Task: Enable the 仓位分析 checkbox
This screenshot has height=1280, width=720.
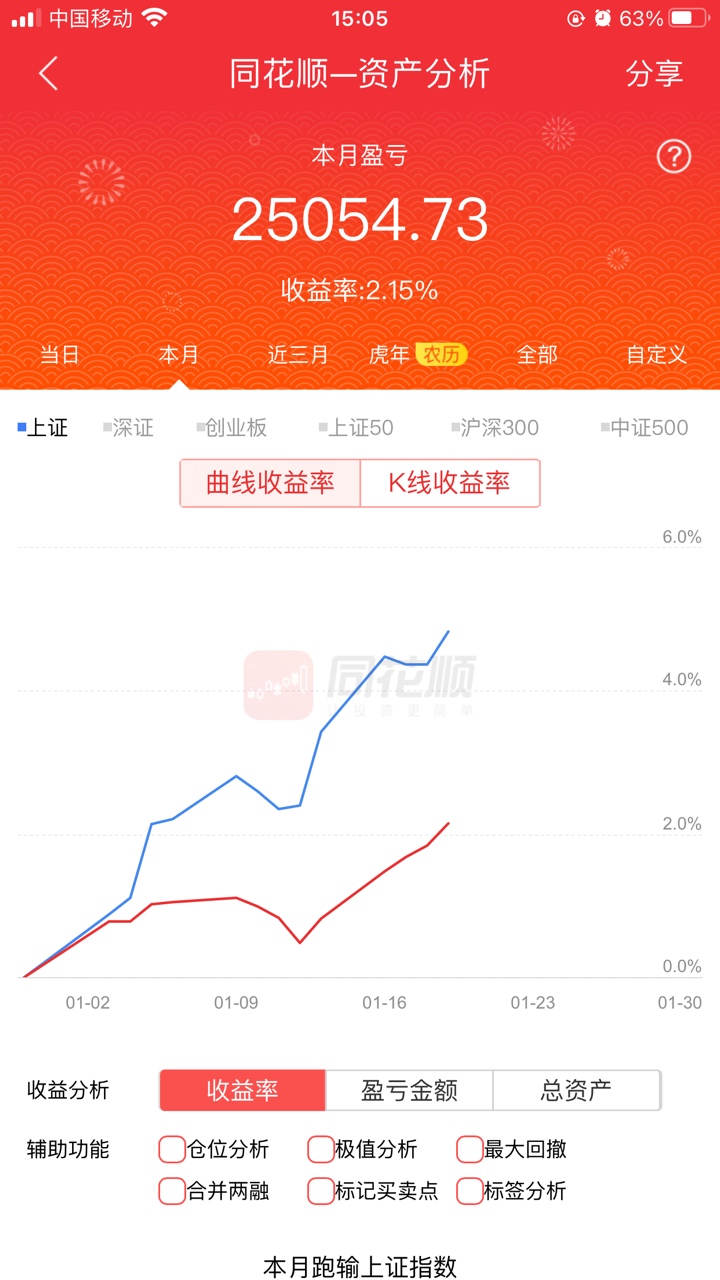Action: (172, 1149)
